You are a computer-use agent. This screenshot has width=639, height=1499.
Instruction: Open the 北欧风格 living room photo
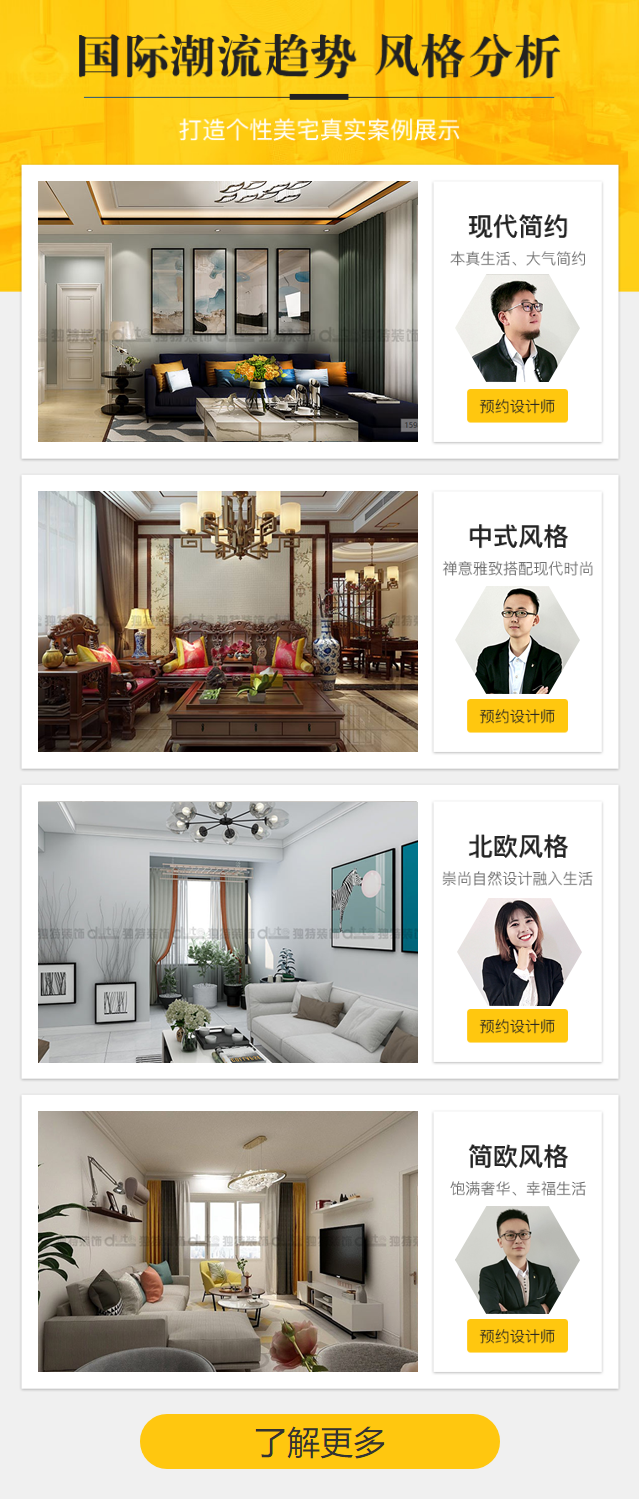click(x=228, y=931)
